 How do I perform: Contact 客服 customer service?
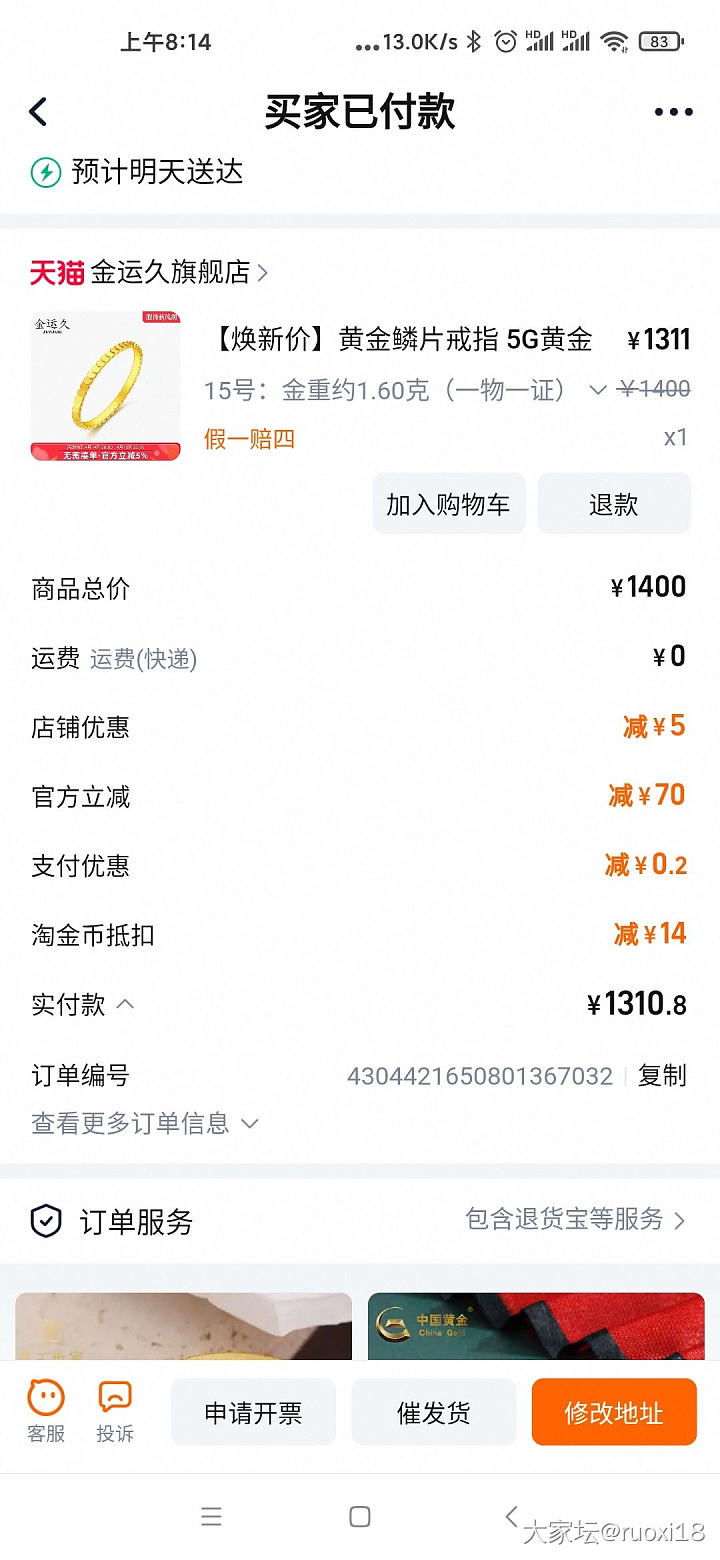coord(46,1411)
